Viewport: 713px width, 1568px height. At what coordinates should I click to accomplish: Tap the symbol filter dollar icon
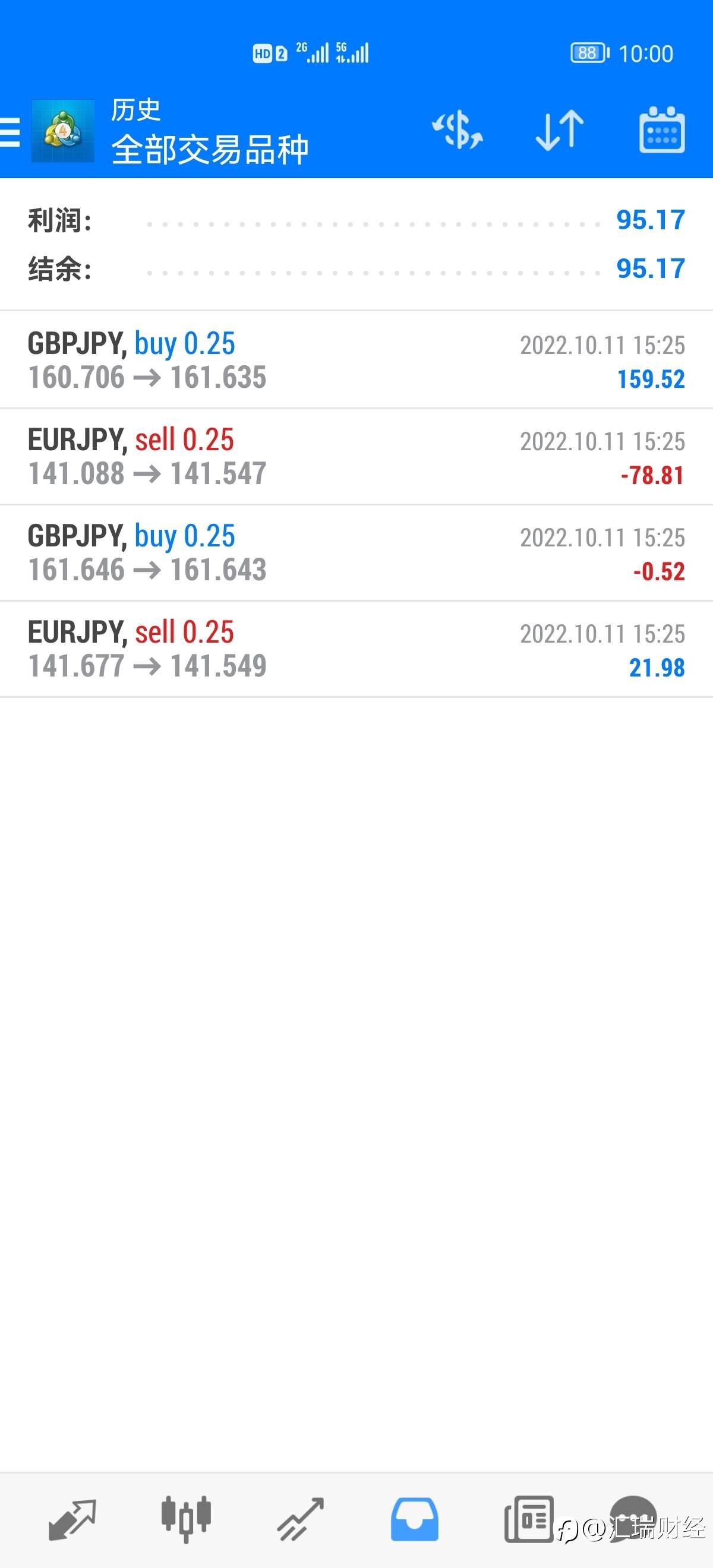click(458, 130)
